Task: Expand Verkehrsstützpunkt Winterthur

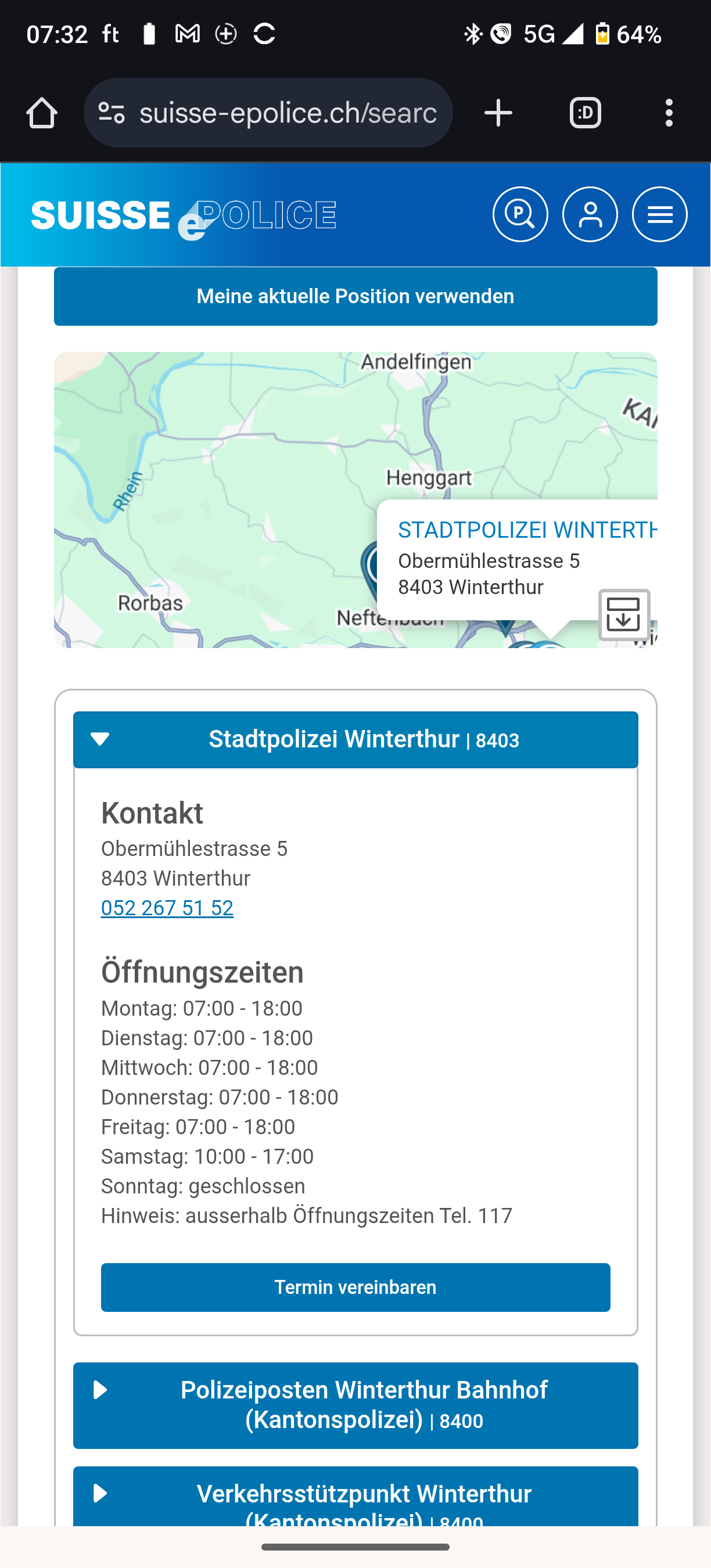Action: (x=355, y=1496)
